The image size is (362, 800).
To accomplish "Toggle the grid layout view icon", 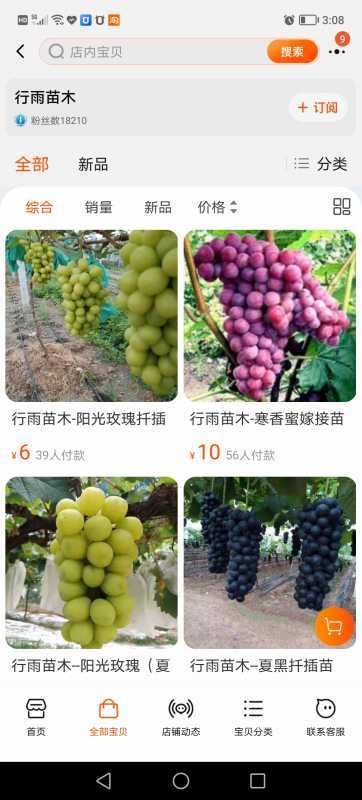I will (342, 207).
